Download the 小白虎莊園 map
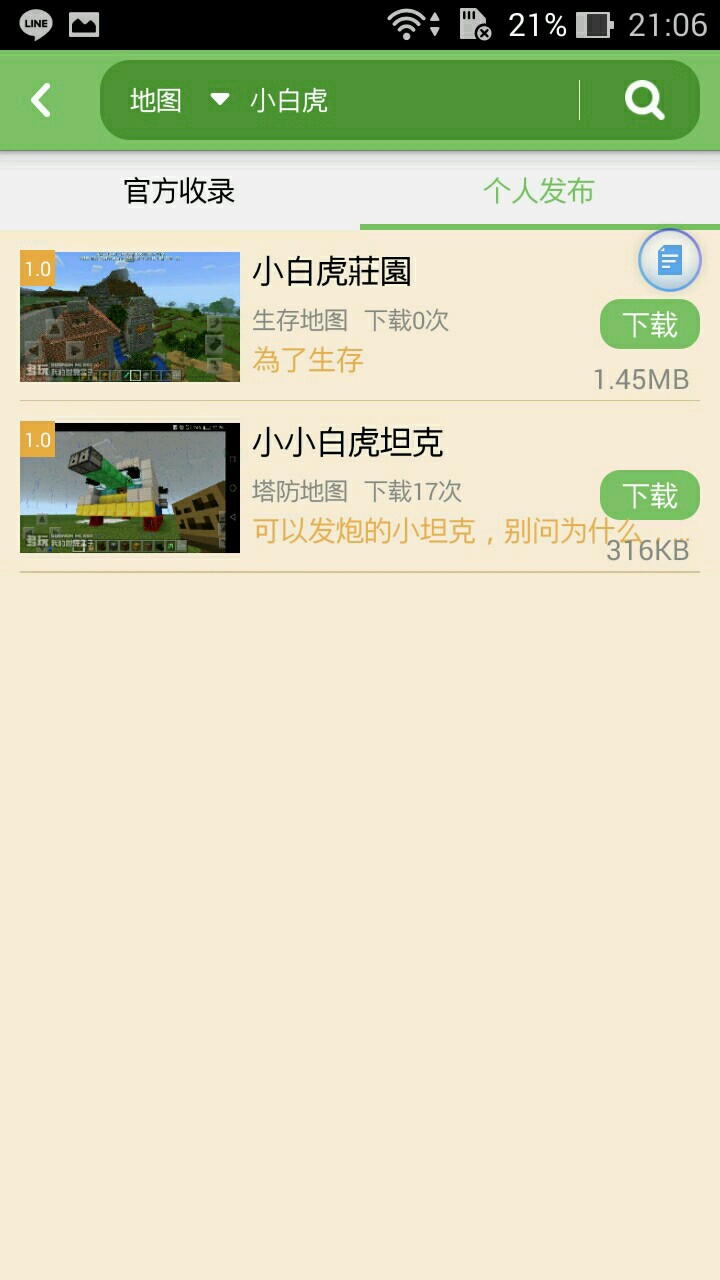Viewport: 720px width, 1280px height. (649, 325)
